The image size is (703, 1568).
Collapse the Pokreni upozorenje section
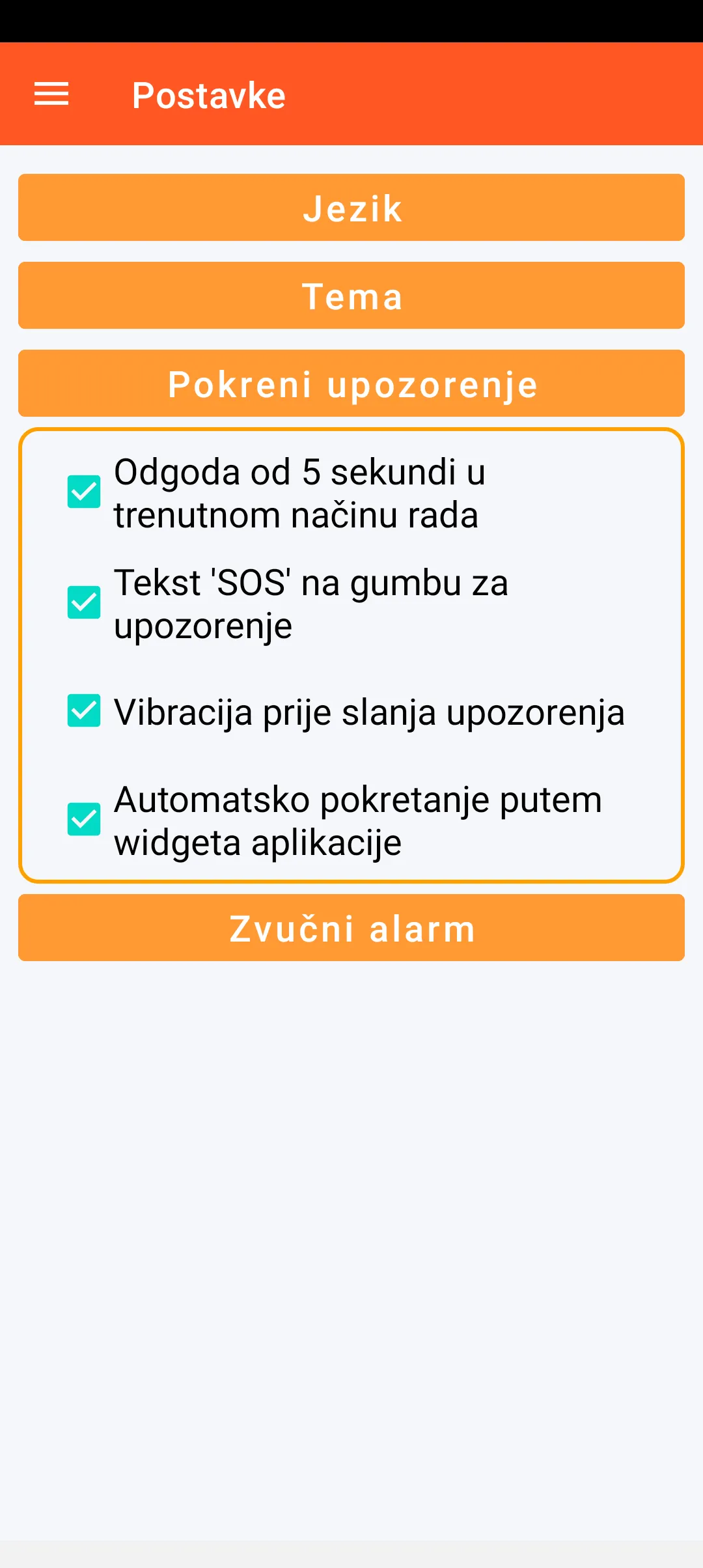(x=351, y=384)
